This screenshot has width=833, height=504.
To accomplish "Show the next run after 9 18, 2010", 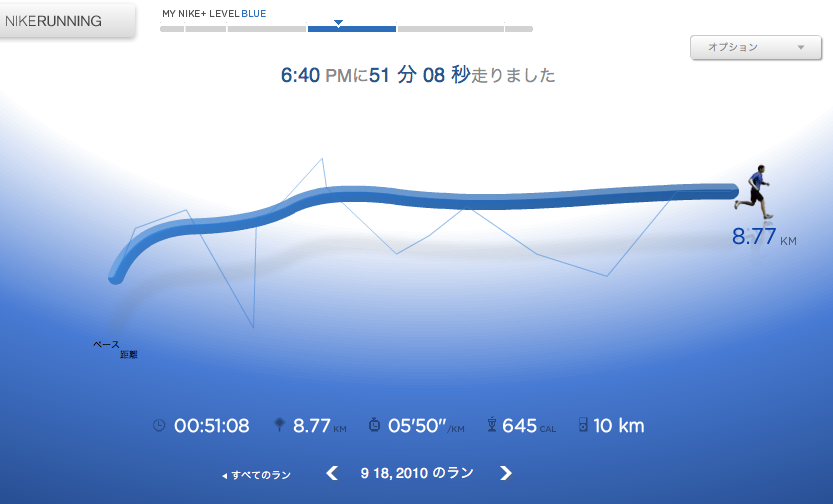I will tap(506, 473).
